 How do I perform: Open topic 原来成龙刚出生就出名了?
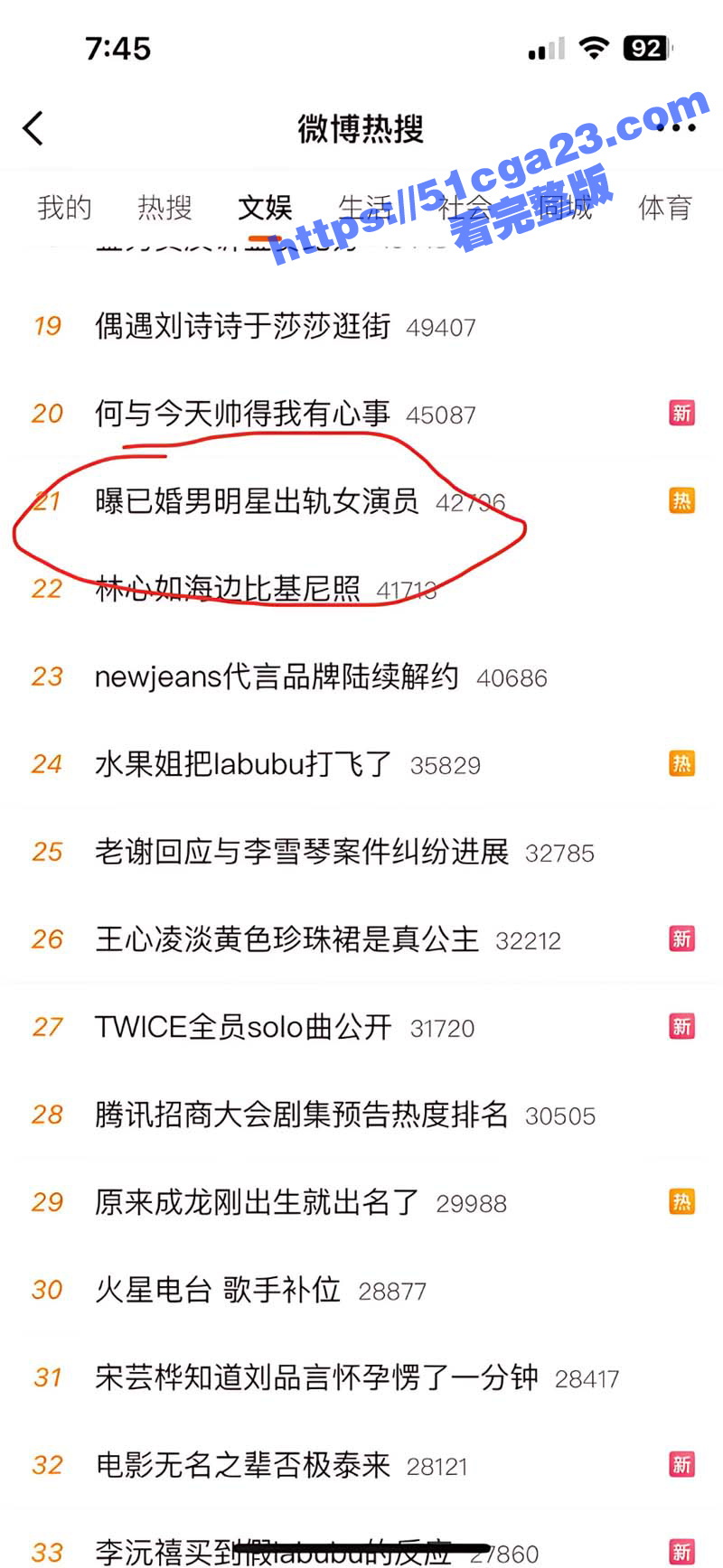[x=257, y=1202]
